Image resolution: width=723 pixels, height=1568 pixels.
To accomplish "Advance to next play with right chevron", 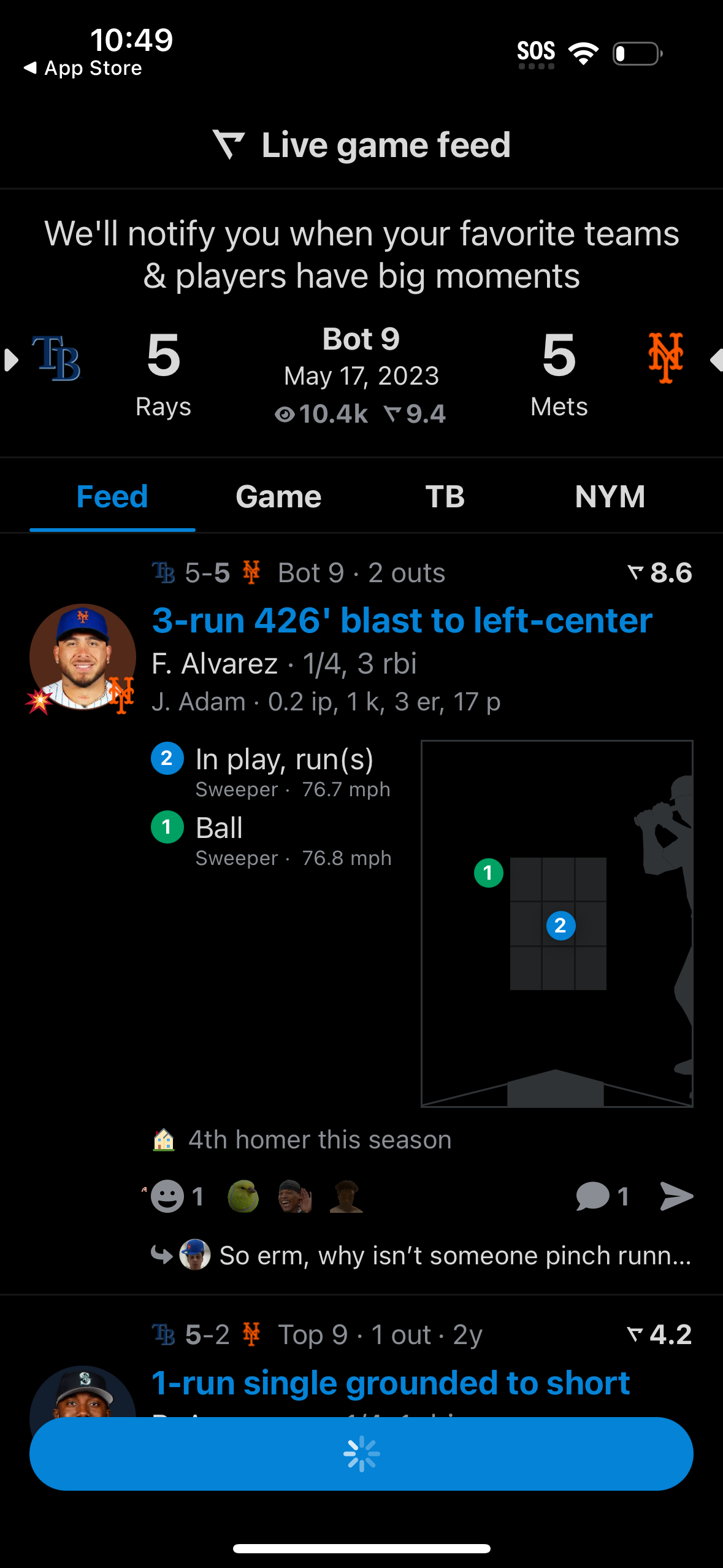I will click(717, 361).
